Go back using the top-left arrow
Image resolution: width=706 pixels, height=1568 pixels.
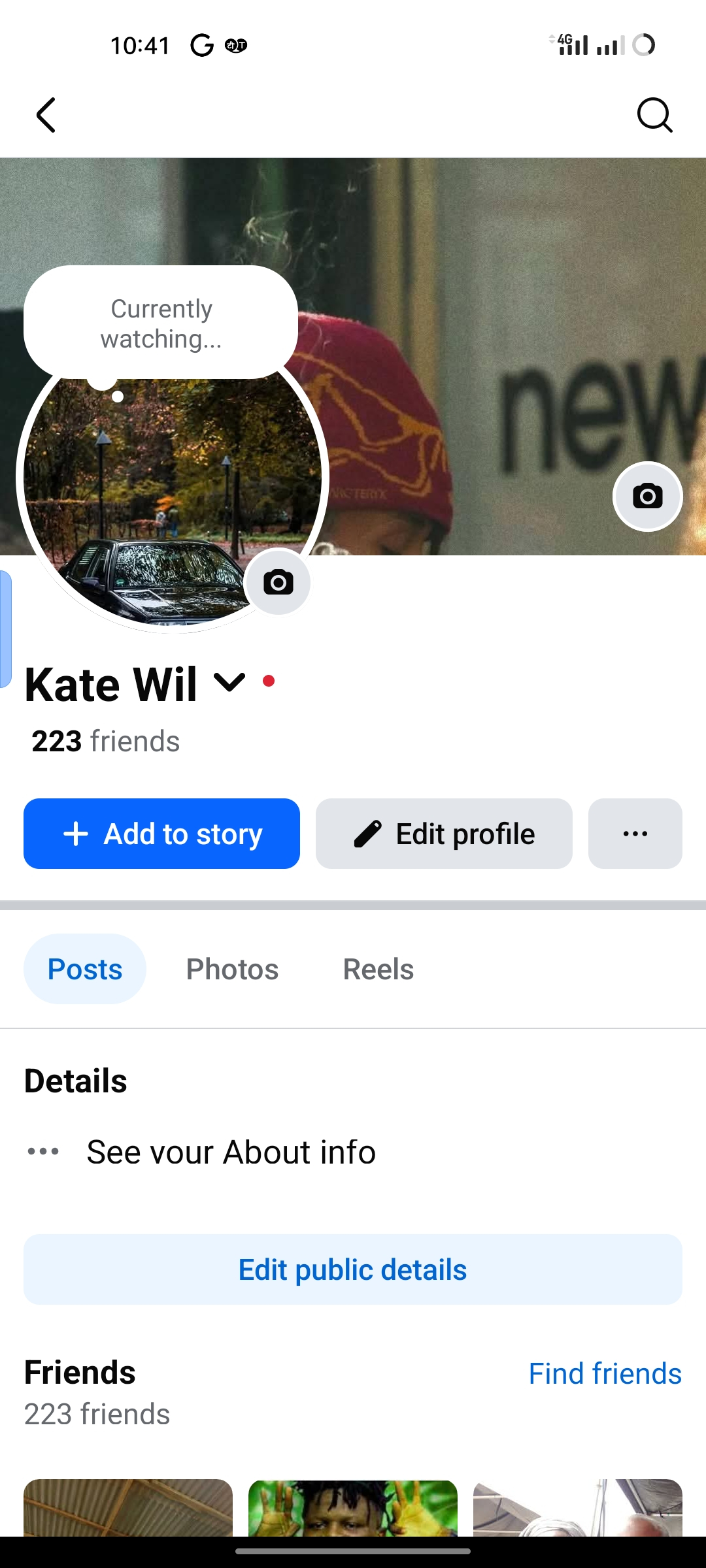(46, 116)
